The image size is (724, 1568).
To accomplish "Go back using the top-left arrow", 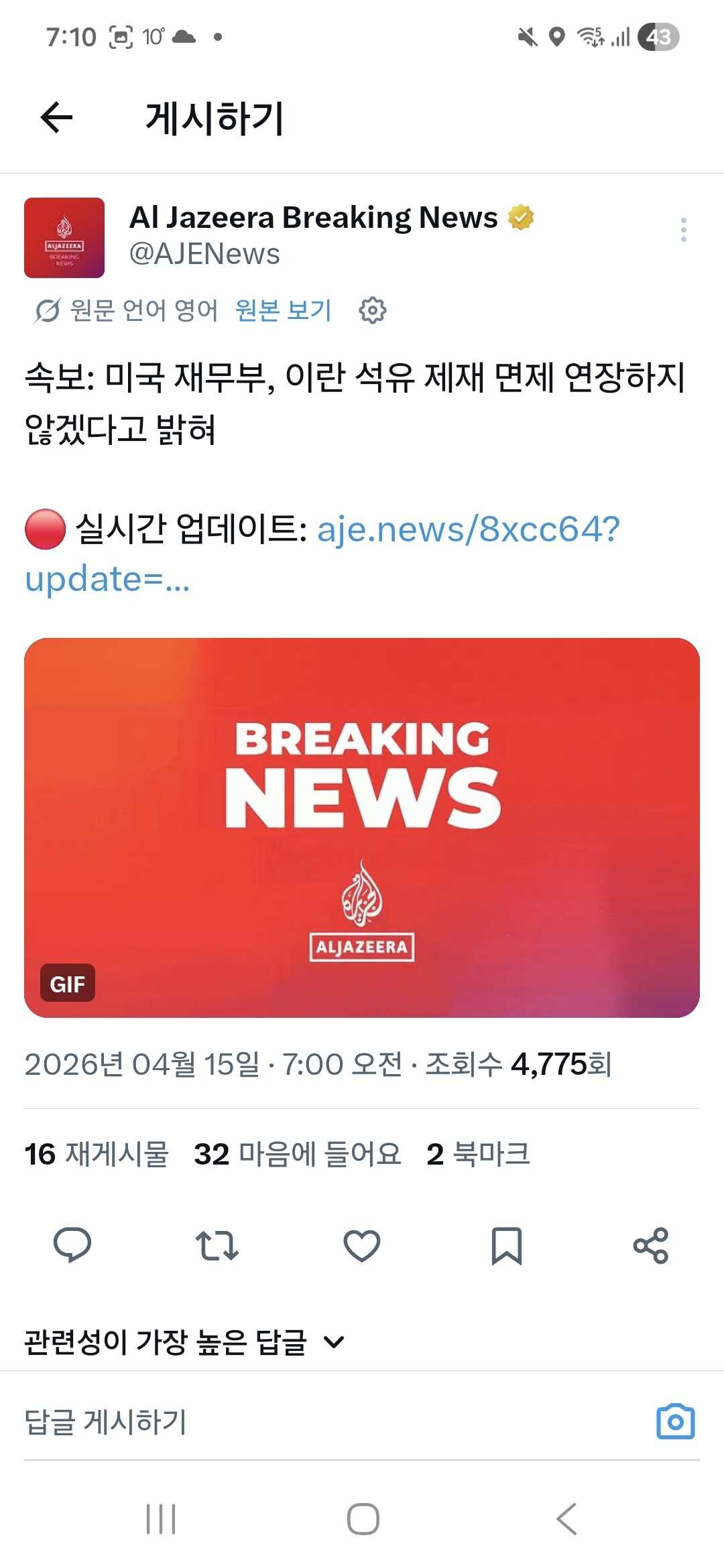I will [56, 118].
